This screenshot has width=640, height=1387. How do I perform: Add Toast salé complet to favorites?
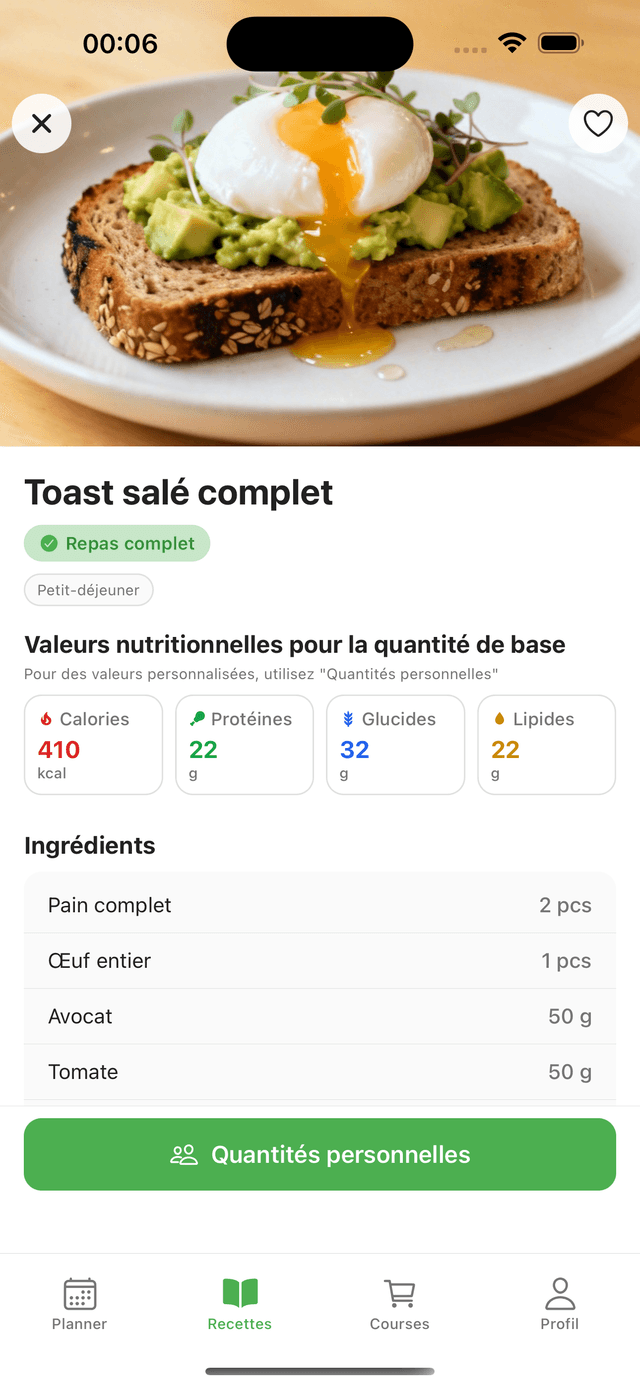click(597, 124)
